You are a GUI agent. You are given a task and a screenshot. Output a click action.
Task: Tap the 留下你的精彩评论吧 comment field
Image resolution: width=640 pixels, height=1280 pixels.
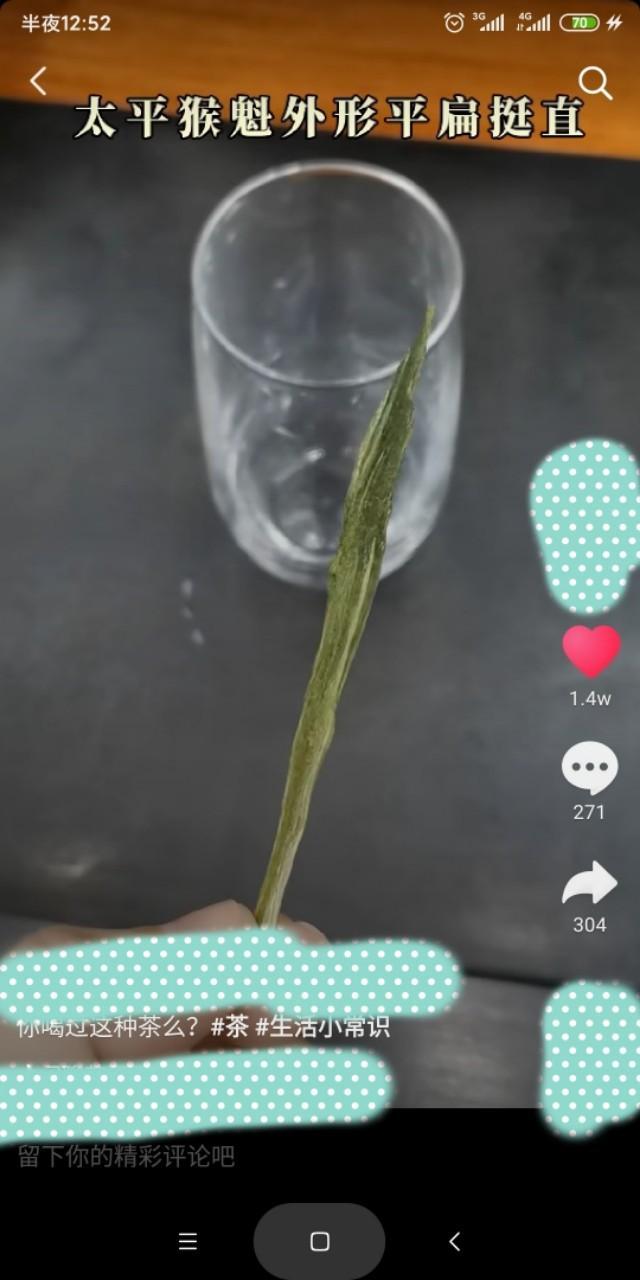tap(127, 1158)
